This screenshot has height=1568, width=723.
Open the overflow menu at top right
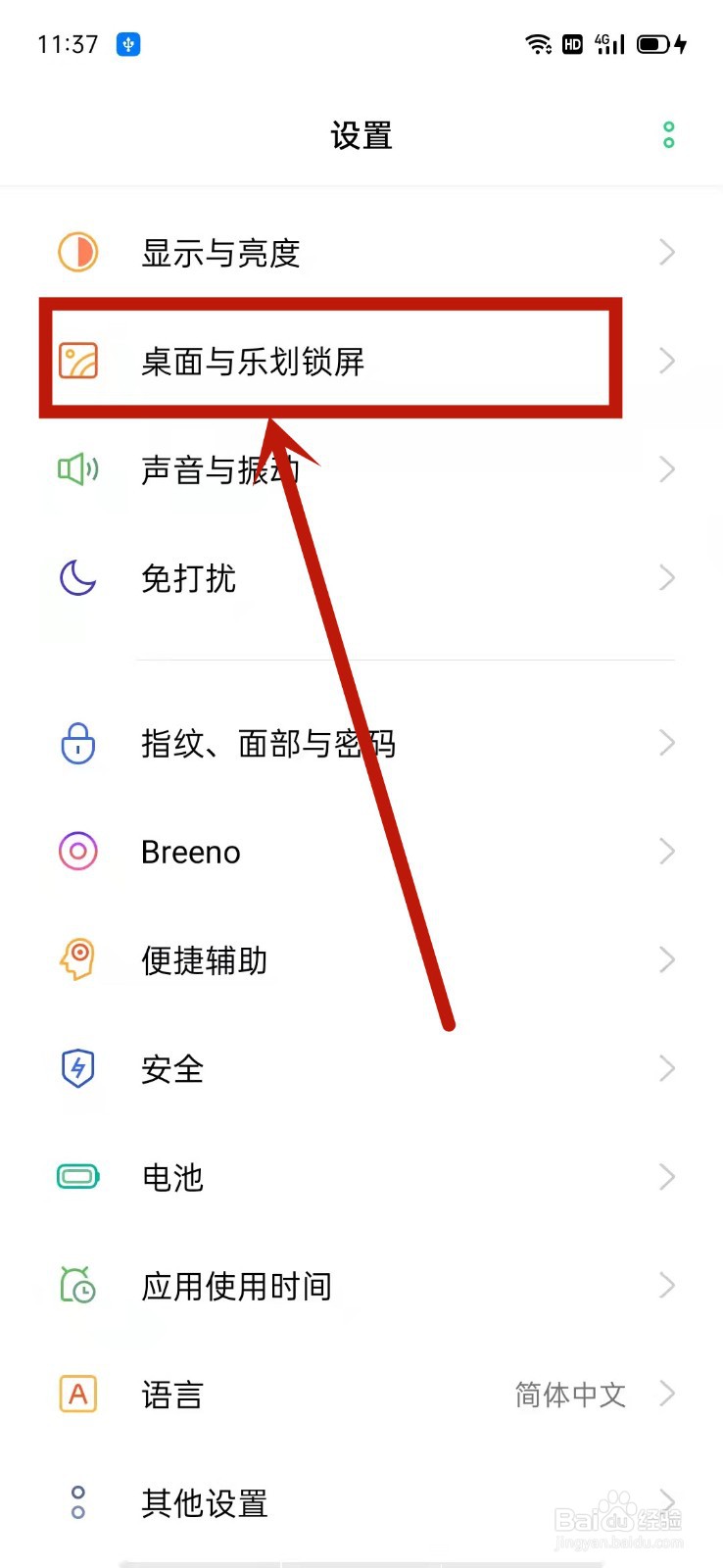point(669,135)
